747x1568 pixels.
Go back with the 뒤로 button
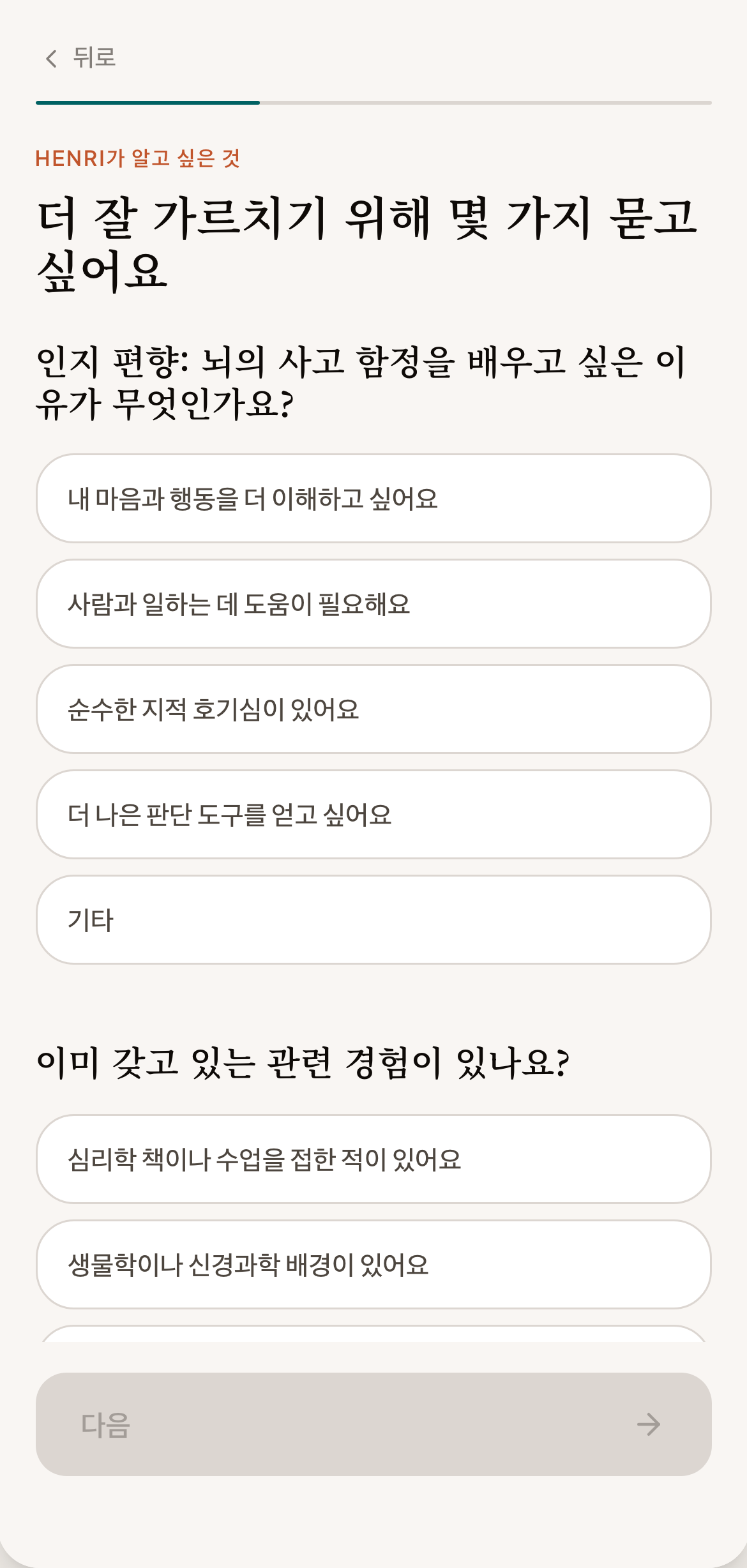(80, 58)
